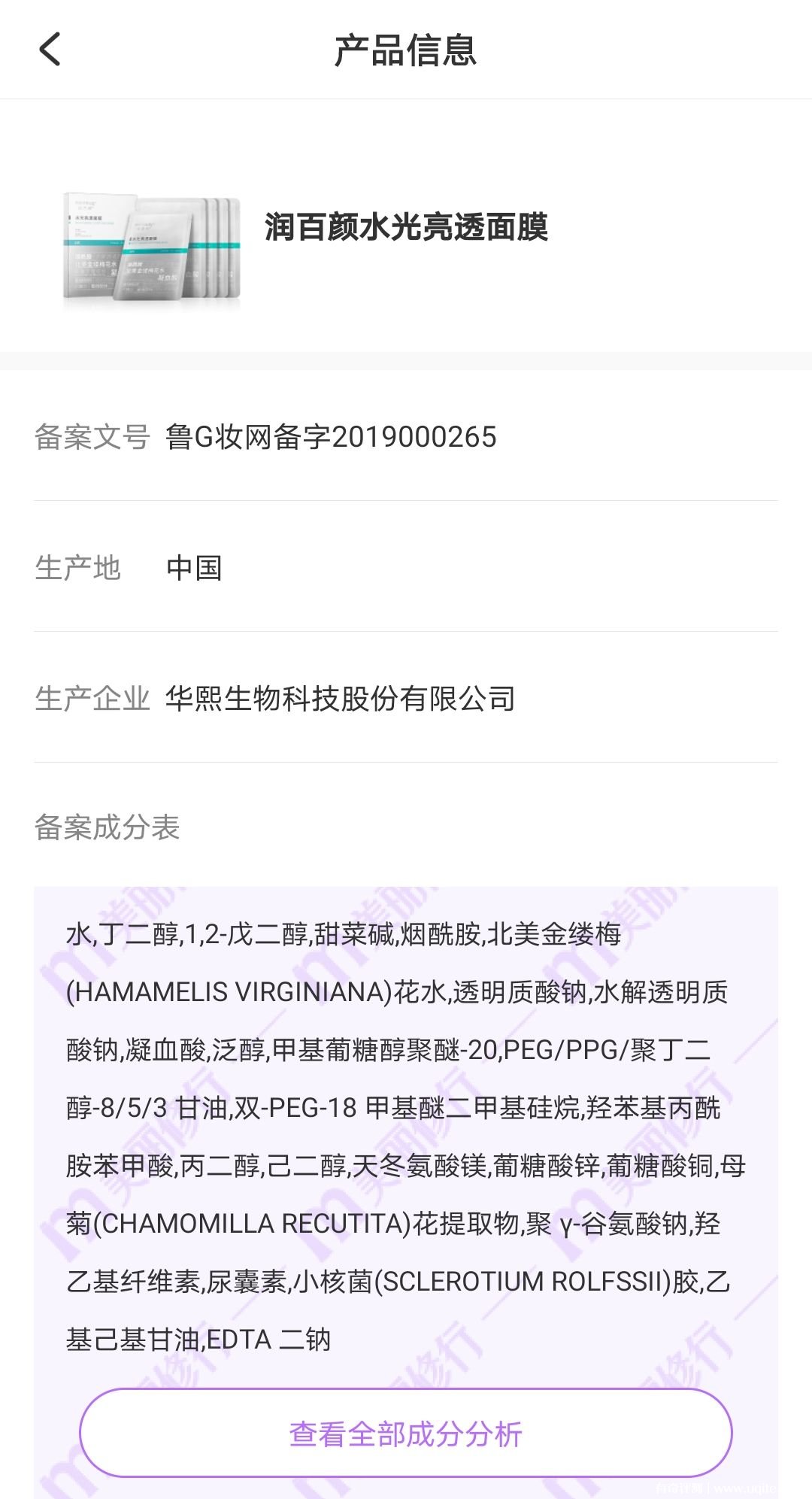The height and width of the screenshot is (1499, 812).
Task: Open 查看全部成分分析 to view full ingredient analysis
Action: click(x=406, y=1433)
